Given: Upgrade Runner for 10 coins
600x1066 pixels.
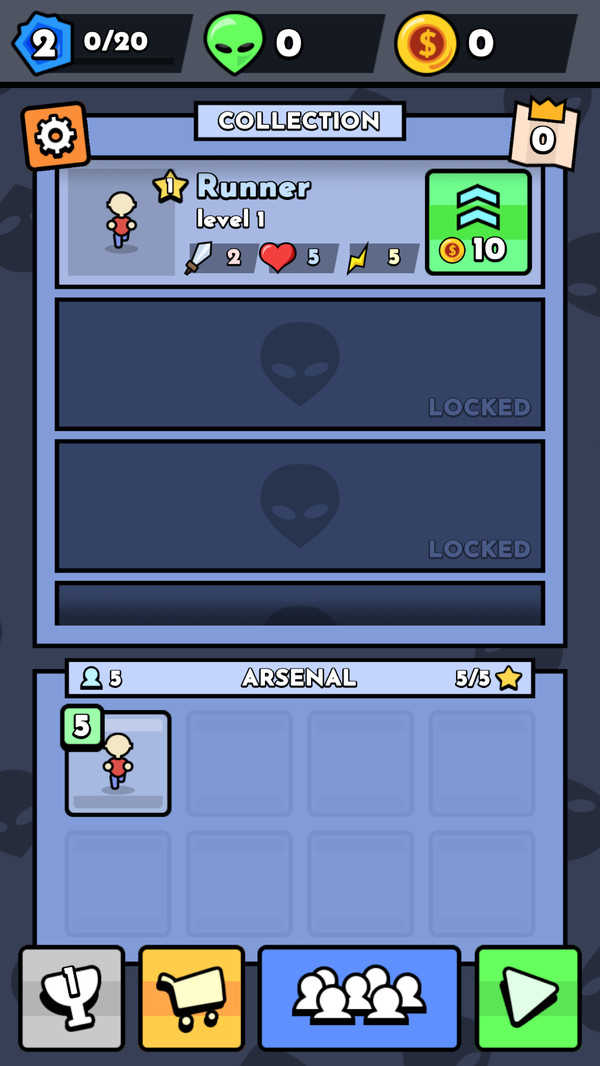Looking at the screenshot, I should 478,222.
